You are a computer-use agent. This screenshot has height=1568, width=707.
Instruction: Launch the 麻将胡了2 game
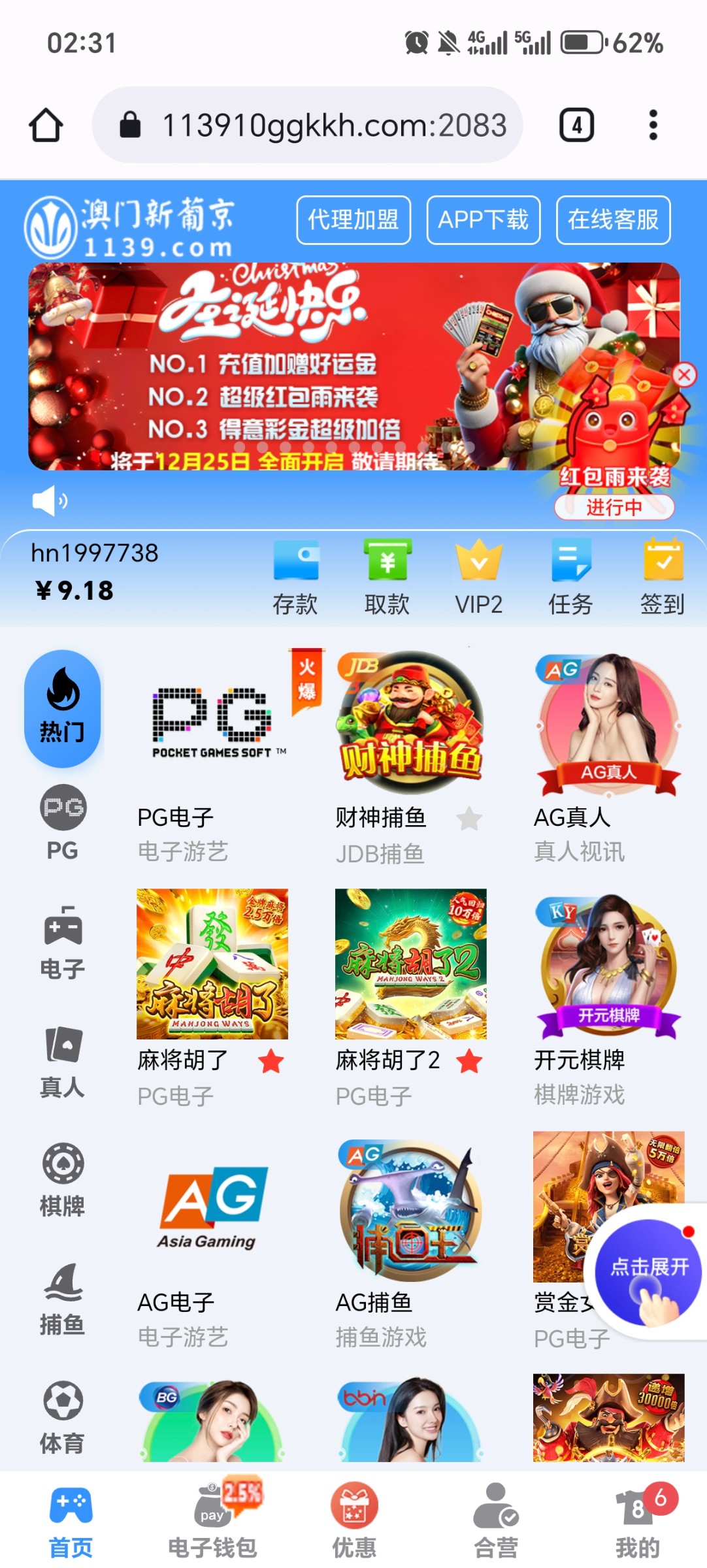click(410, 964)
